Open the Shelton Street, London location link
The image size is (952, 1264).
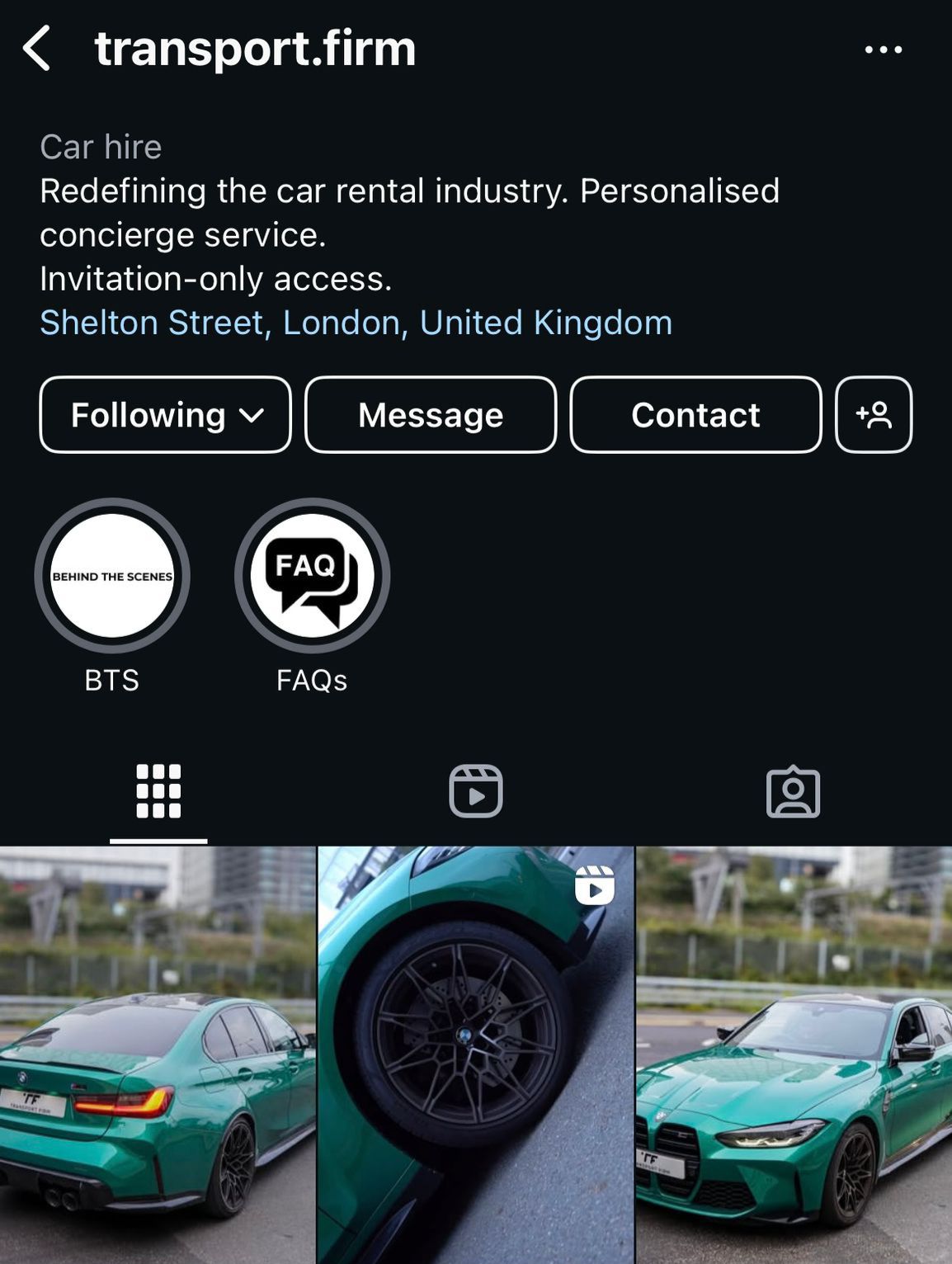[x=356, y=323]
